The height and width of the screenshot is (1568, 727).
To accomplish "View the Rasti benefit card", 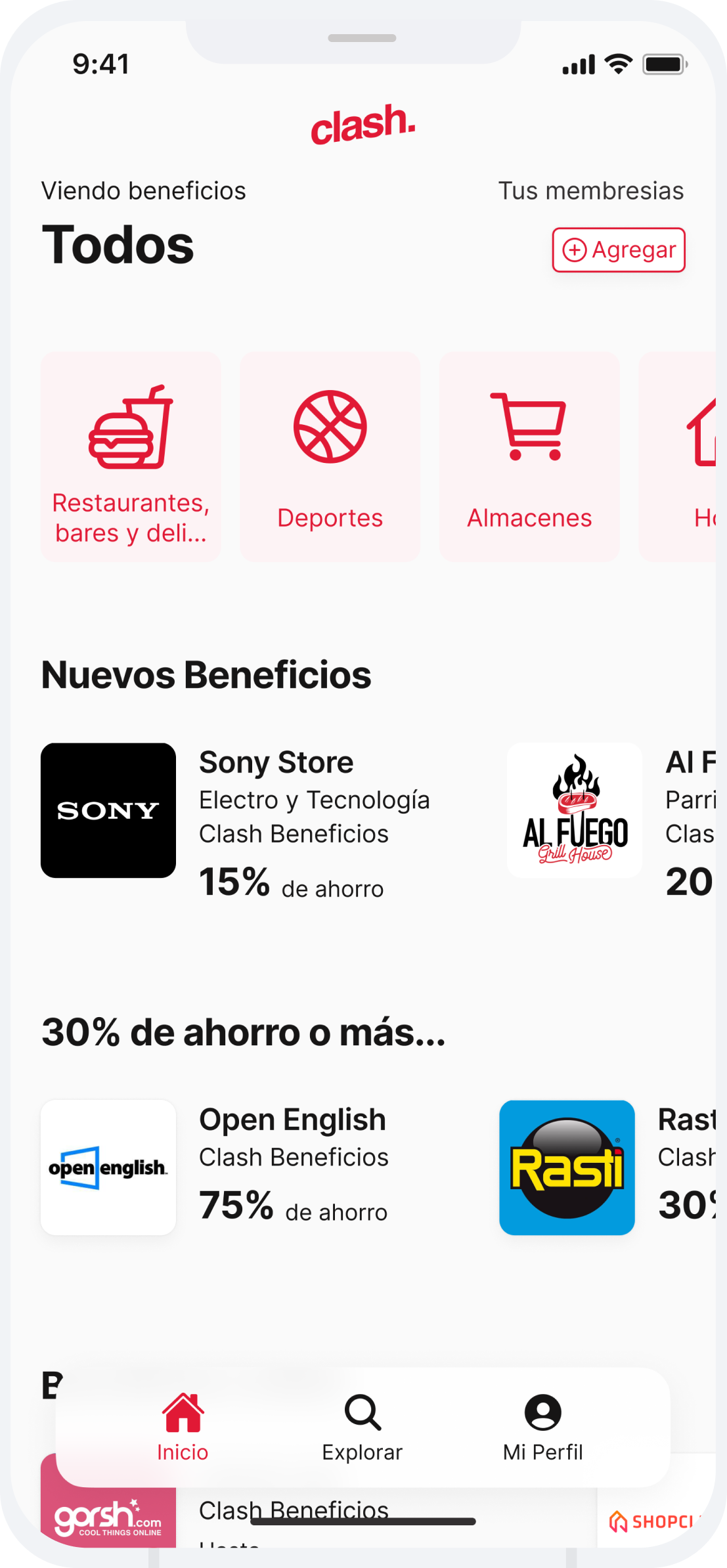I will point(607,1167).
